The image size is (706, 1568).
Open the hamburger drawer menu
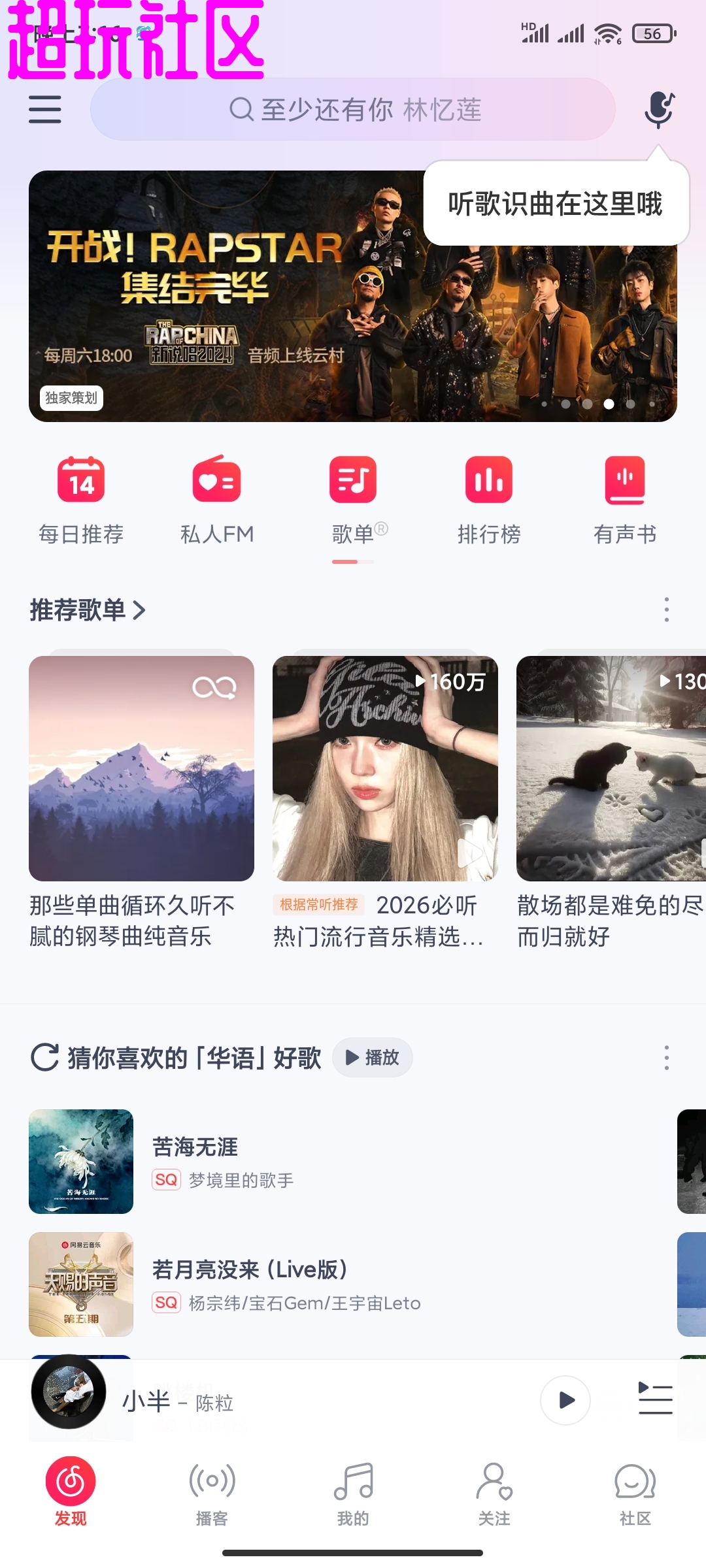44,109
